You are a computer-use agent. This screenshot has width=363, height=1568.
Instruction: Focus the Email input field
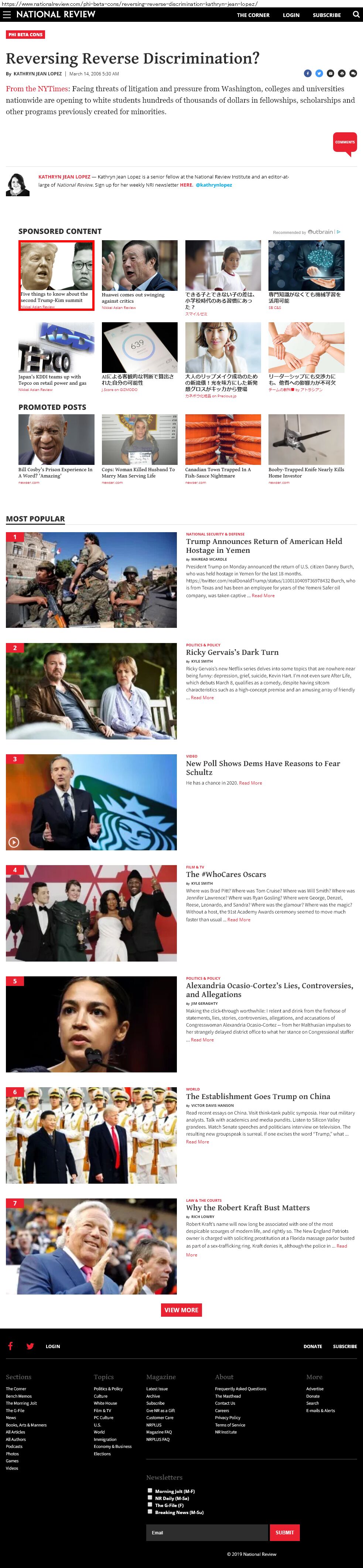207,1533
